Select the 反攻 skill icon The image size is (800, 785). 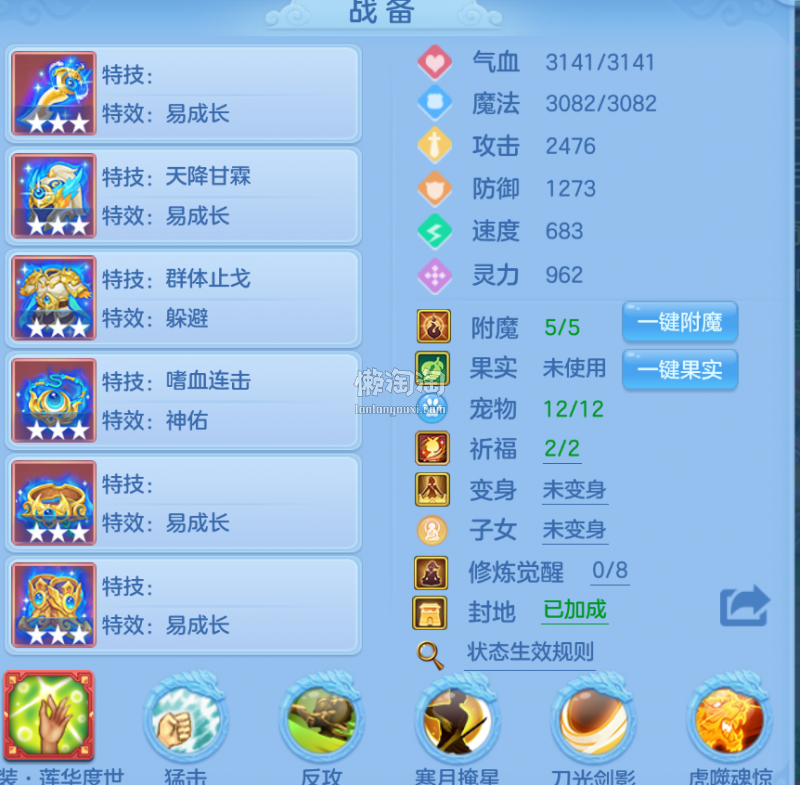pyautogui.click(x=321, y=721)
